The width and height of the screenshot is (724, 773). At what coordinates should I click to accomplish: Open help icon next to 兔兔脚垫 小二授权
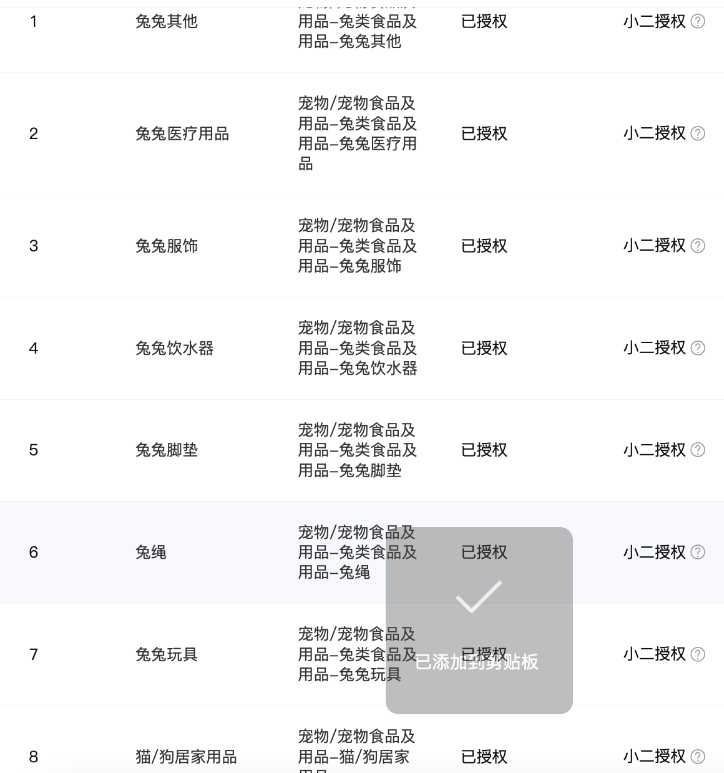click(x=698, y=450)
